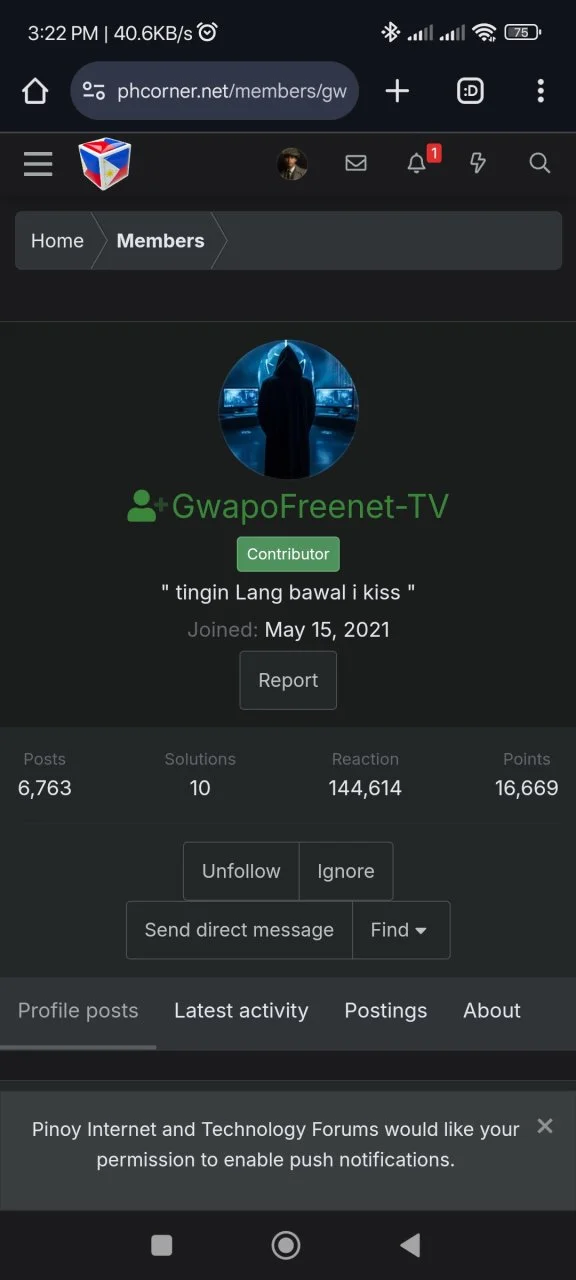
Task: Unfollow GwapoFreenet-TV
Action: 241,871
